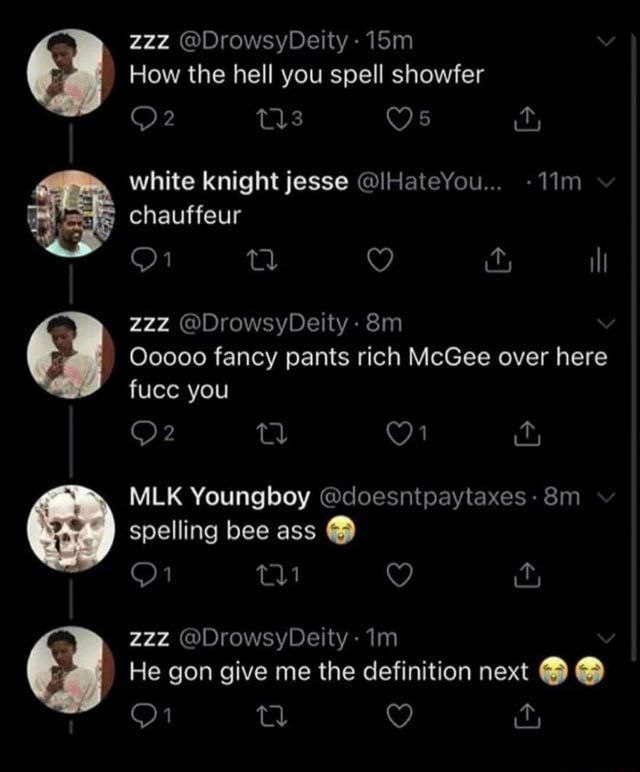Open white knight jesse's profile picture
This screenshot has width=640, height=772.
pos(70,213)
